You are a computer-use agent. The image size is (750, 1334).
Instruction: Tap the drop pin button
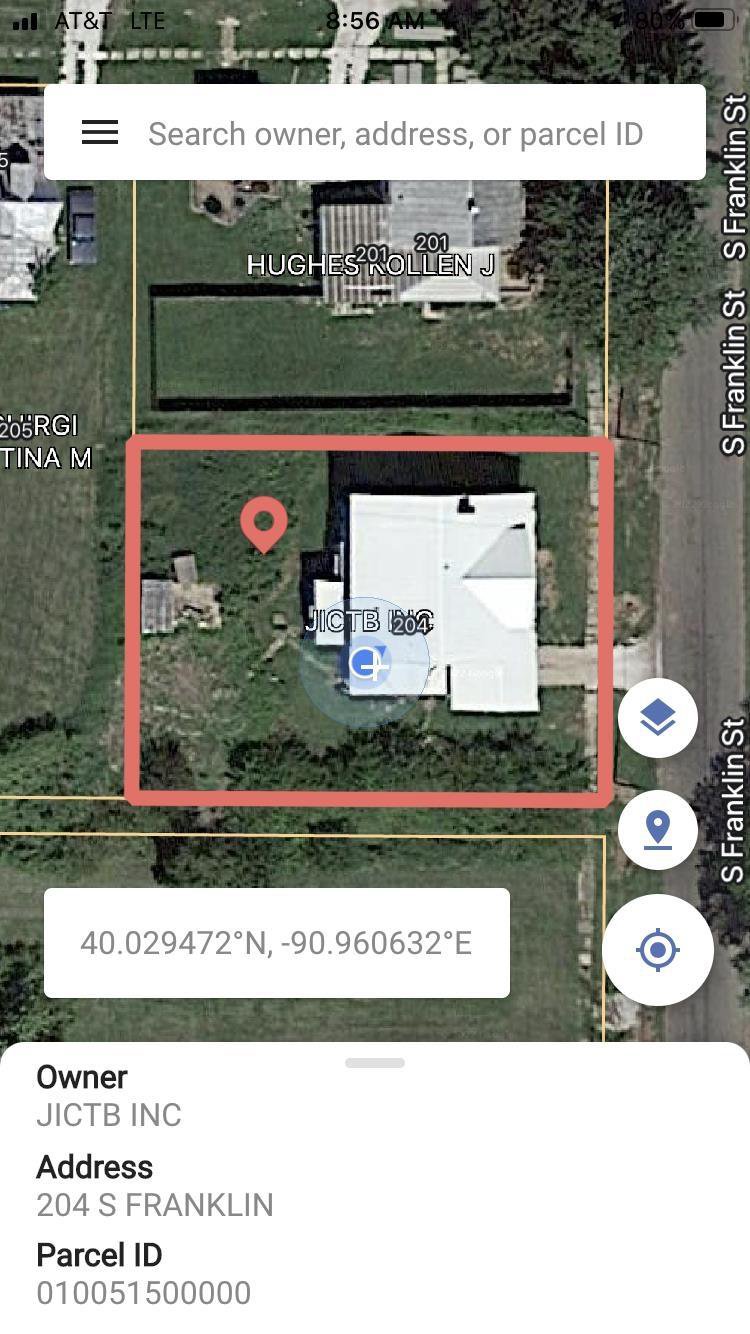tap(657, 829)
